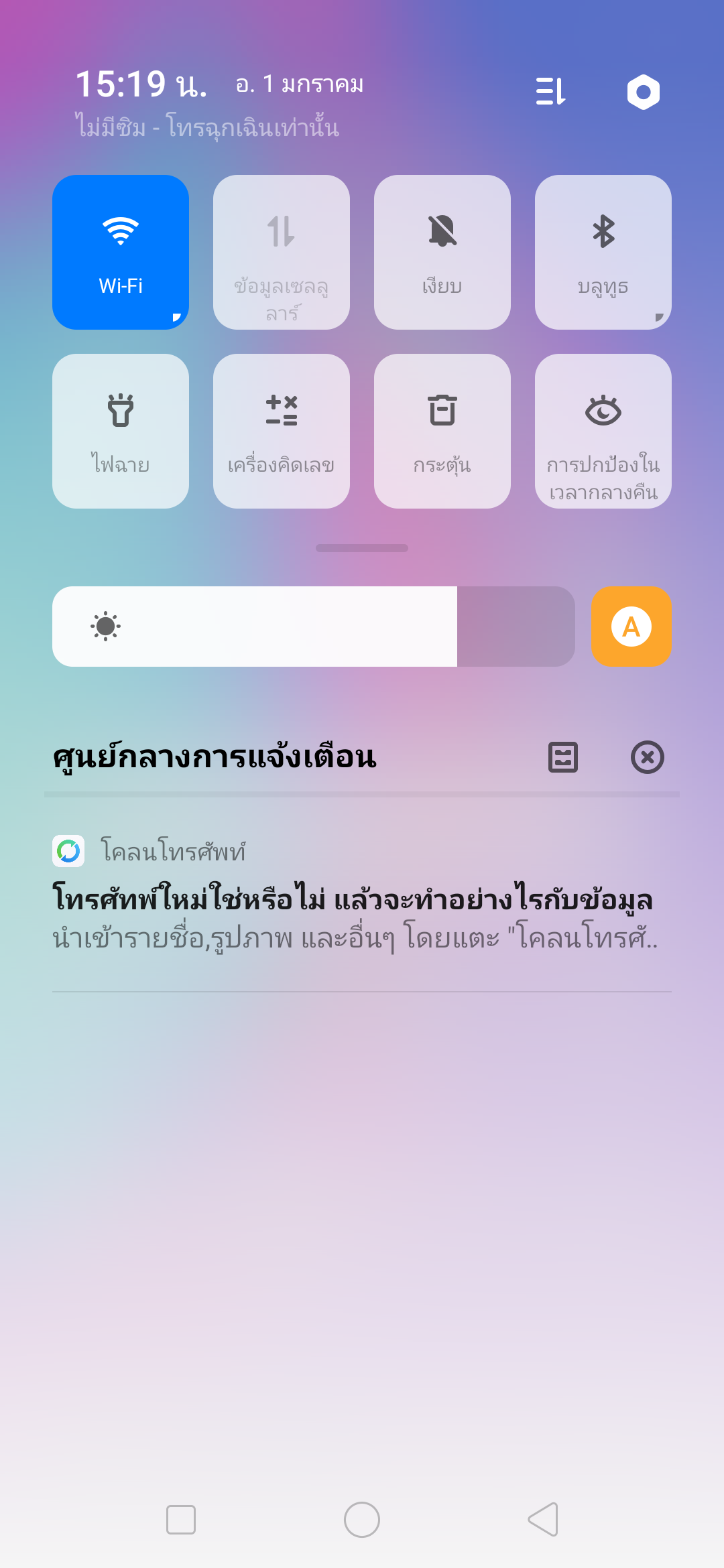Go to home via navigation circle
Image resolution: width=724 pixels, height=1568 pixels.
[362, 1520]
